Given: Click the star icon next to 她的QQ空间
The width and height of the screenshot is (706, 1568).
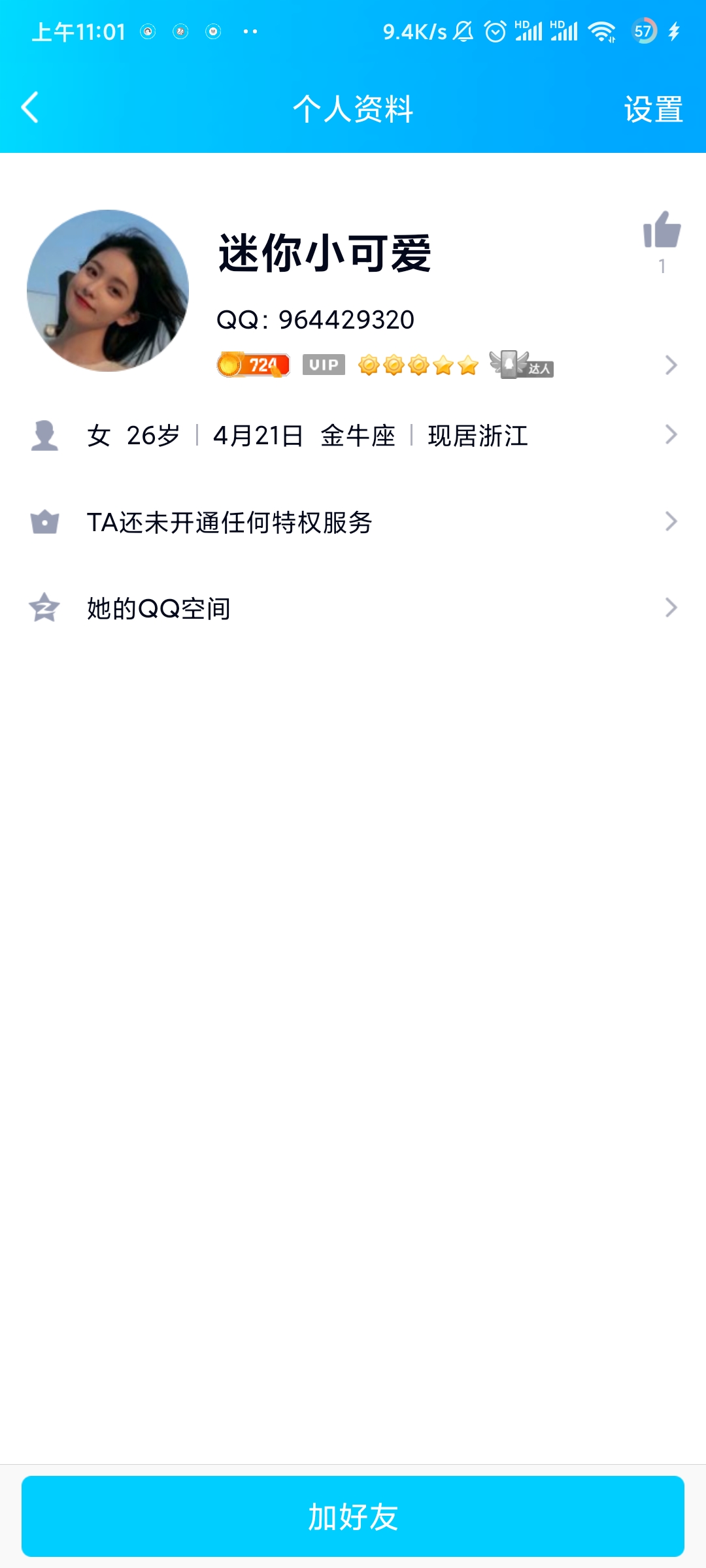Looking at the screenshot, I should click(x=44, y=607).
